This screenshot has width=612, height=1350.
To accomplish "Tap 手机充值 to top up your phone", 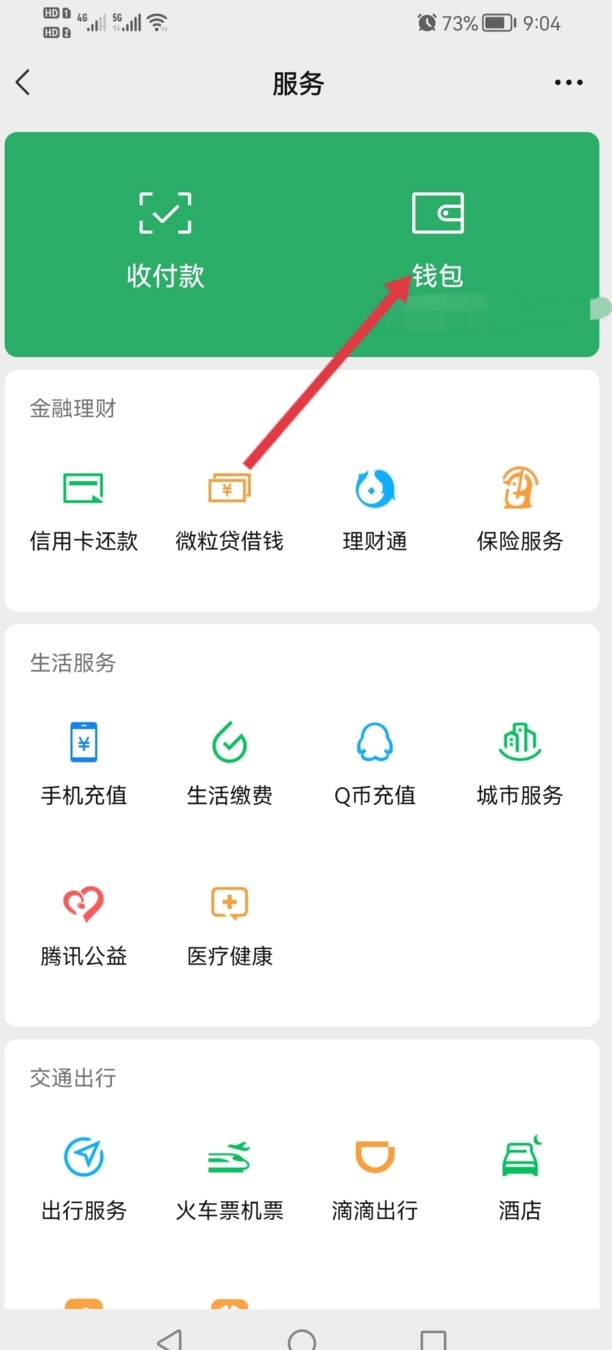I will 84,765.
